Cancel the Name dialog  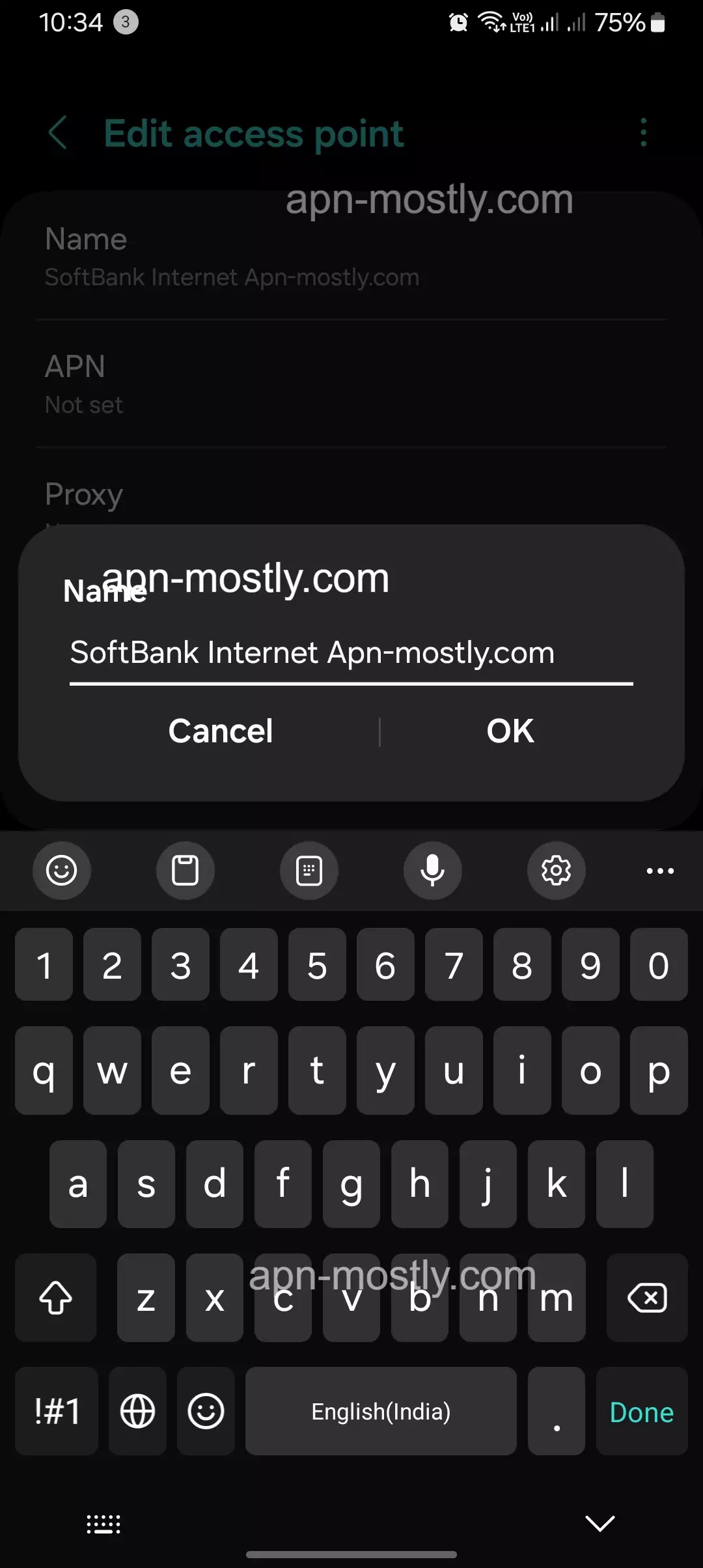(220, 730)
